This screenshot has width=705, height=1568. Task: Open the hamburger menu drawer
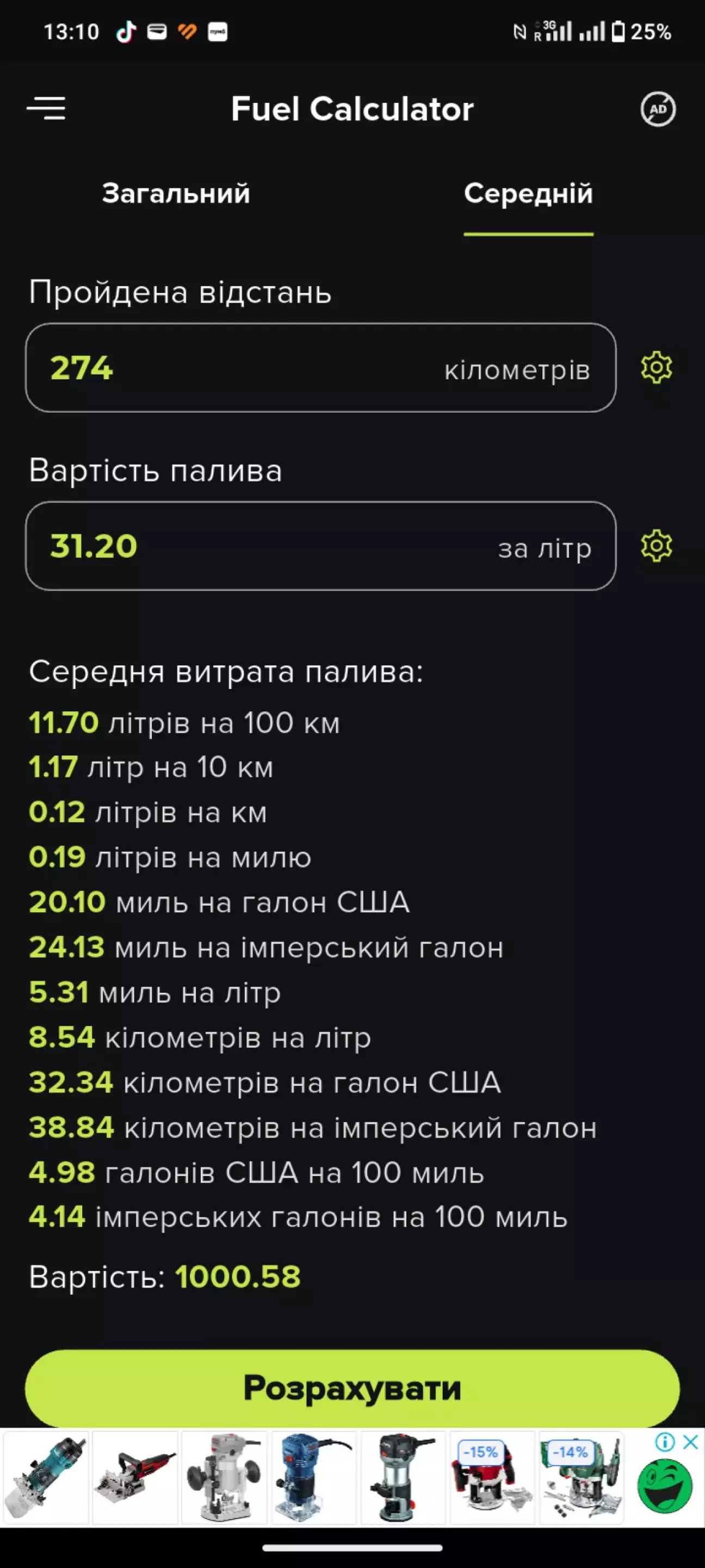click(46, 108)
